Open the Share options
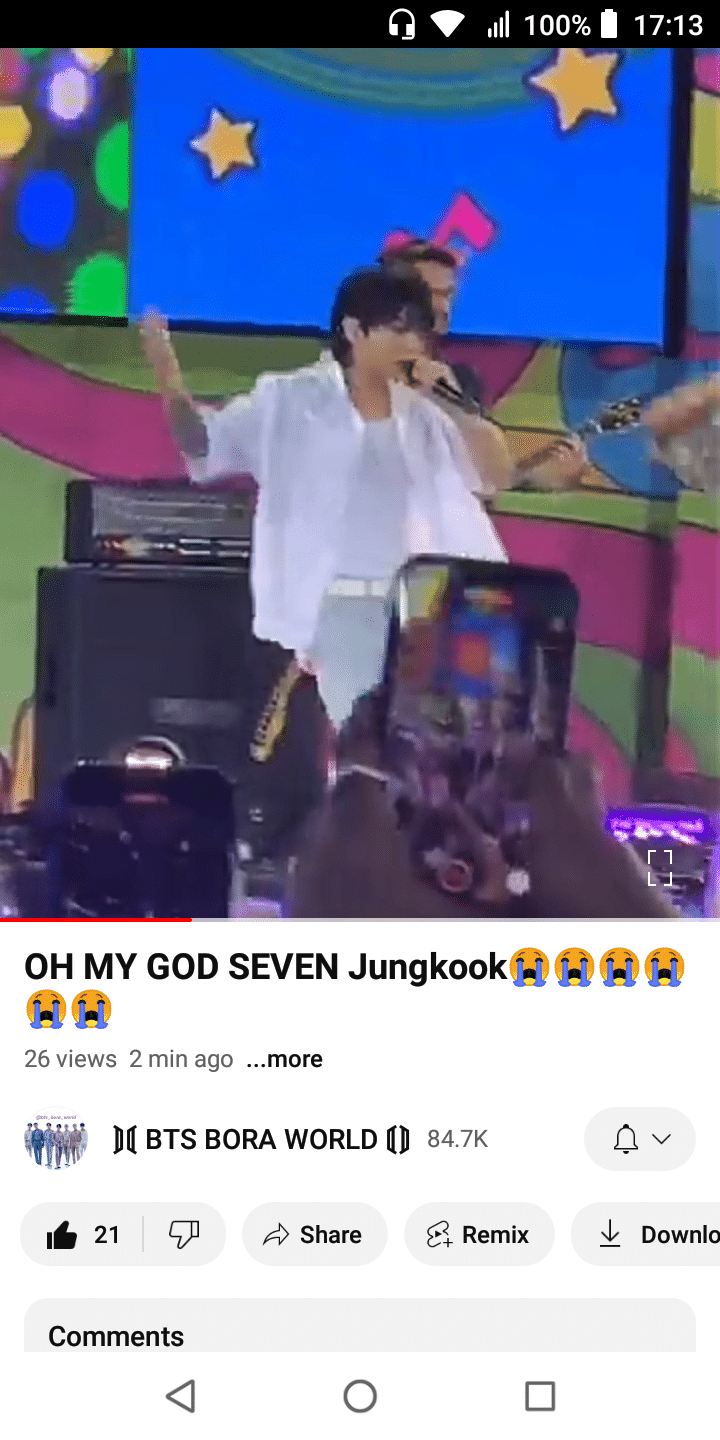Viewport: 720px width, 1440px height. pyautogui.click(x=314, y=1234)
